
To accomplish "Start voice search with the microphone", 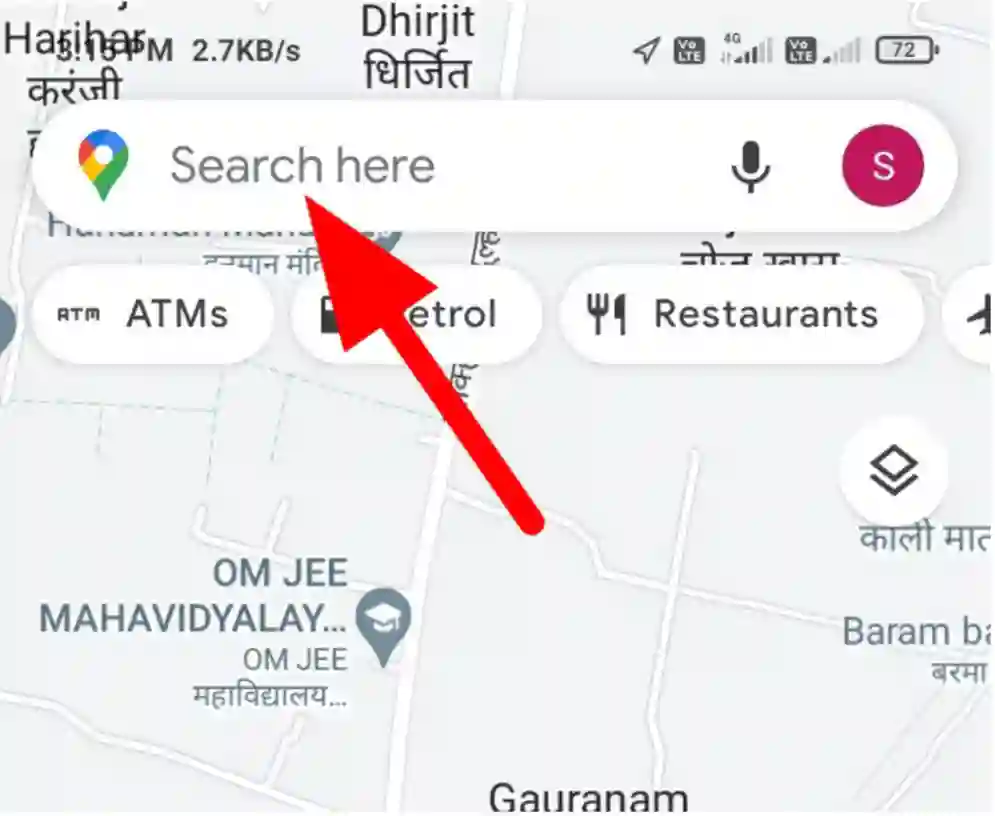I will click(750, 167).
